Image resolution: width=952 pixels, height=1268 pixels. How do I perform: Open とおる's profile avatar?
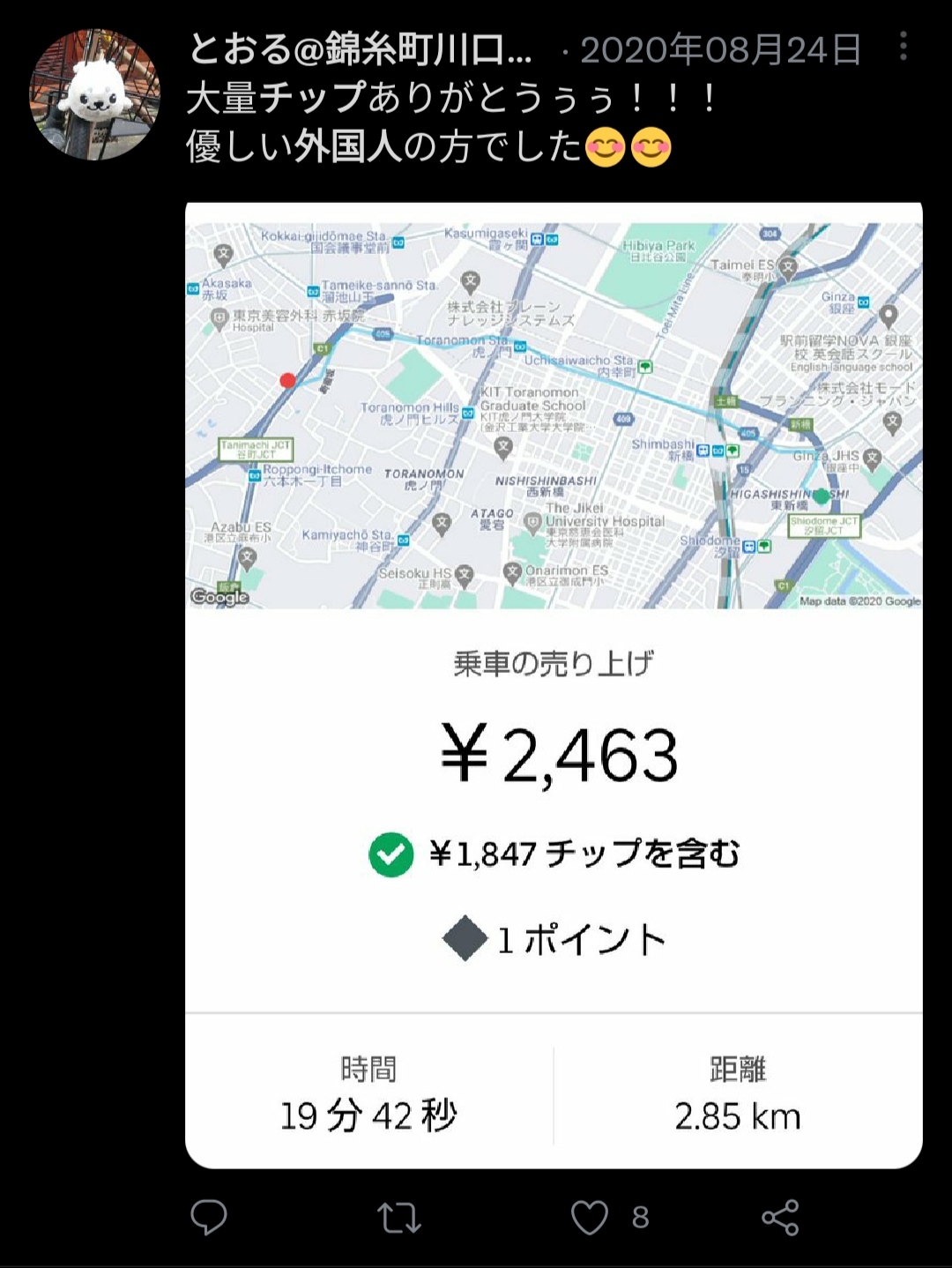[95, 94]
